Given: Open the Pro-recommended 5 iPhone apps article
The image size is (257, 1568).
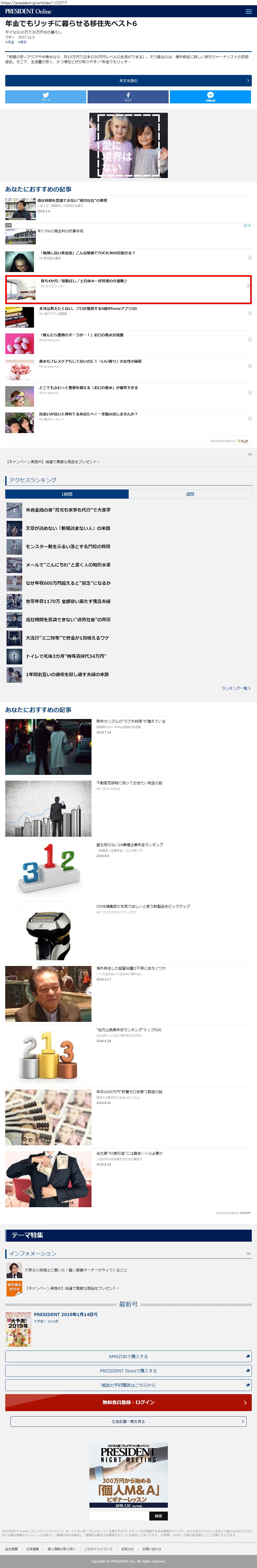Looking at the screenshot, I should (x=88, y=309).
